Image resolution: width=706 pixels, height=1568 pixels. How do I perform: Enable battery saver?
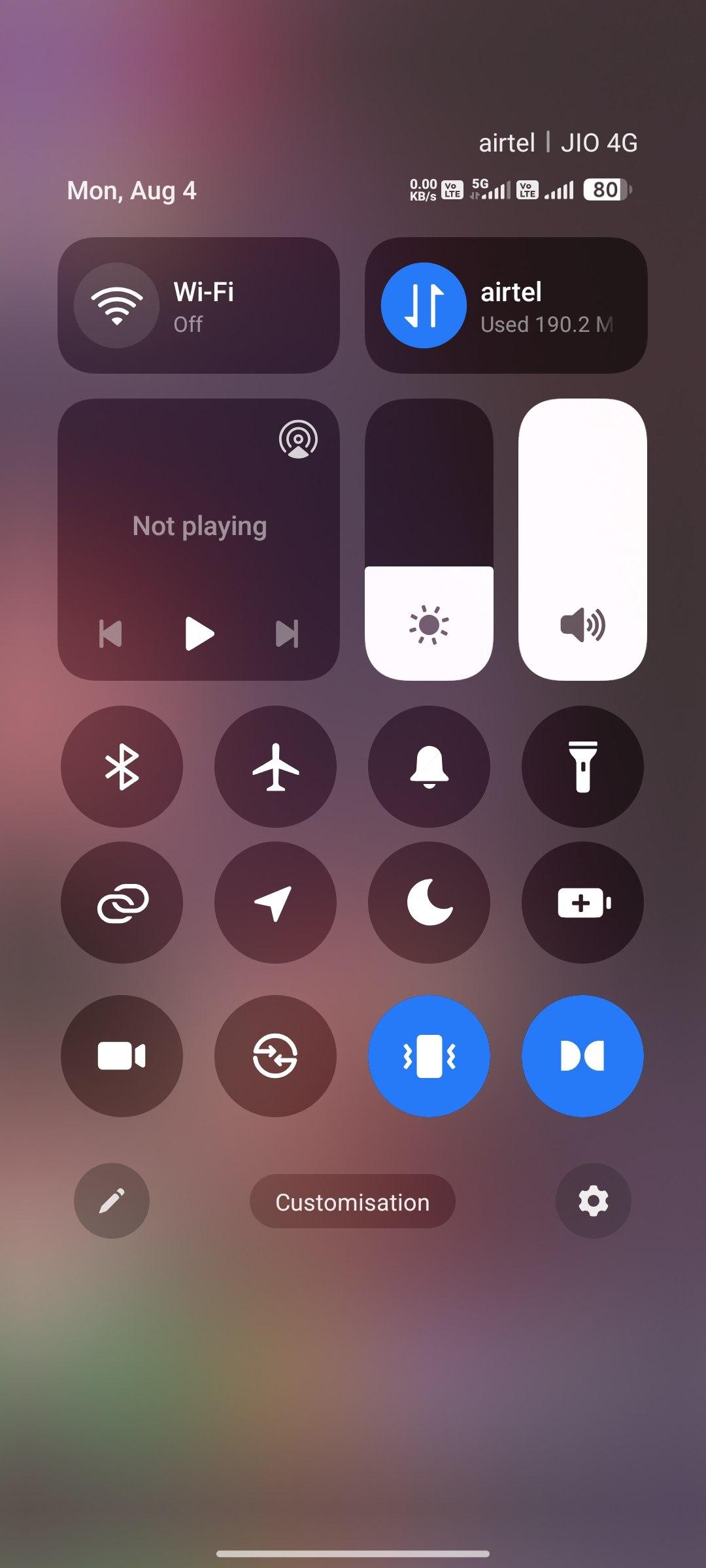(582, 902)
